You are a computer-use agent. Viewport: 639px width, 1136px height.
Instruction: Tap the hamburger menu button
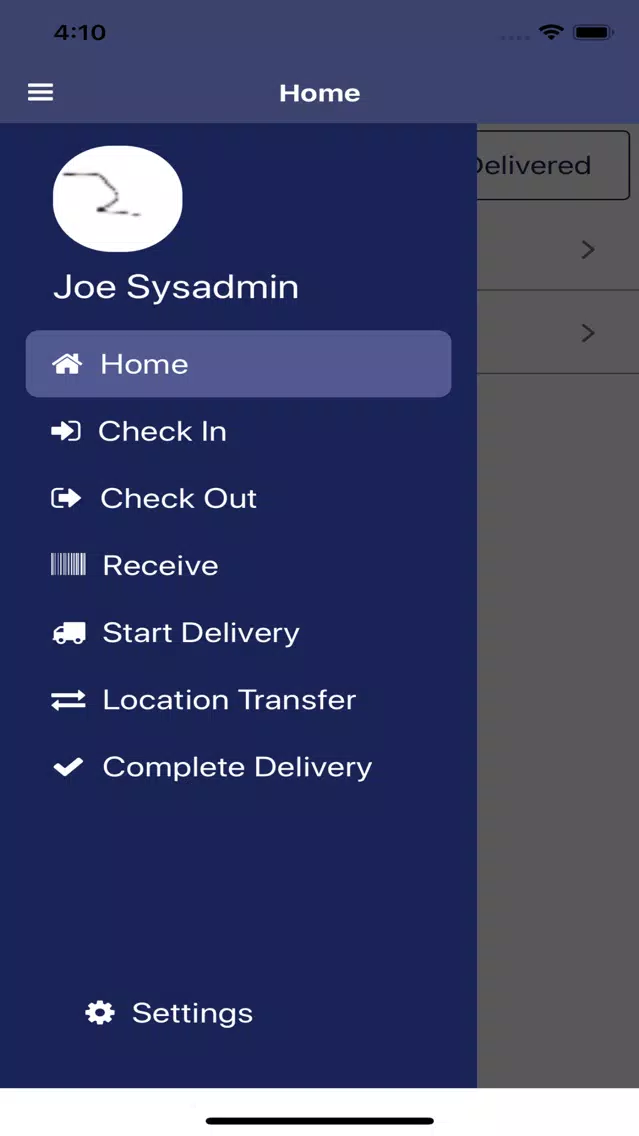pyautogui.click(x=40, y=93)
